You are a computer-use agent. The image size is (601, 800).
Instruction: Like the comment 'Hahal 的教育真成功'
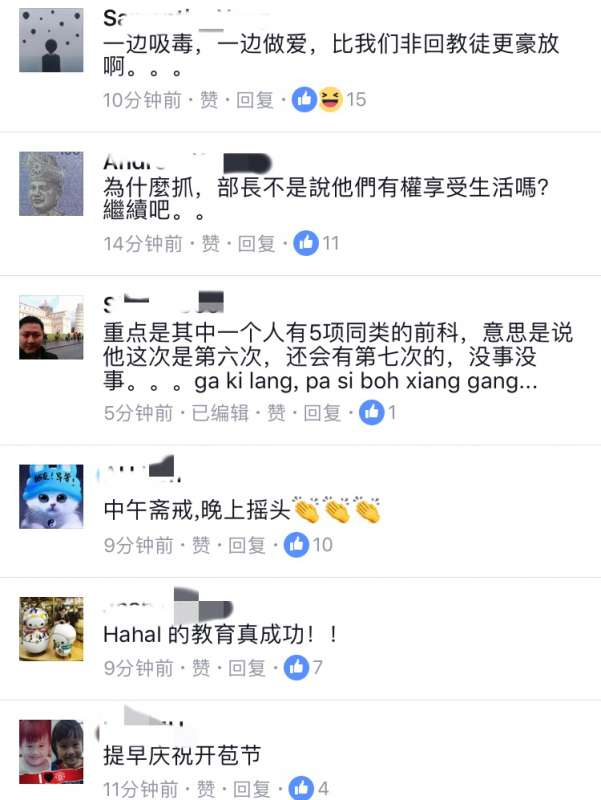(201, 666)
